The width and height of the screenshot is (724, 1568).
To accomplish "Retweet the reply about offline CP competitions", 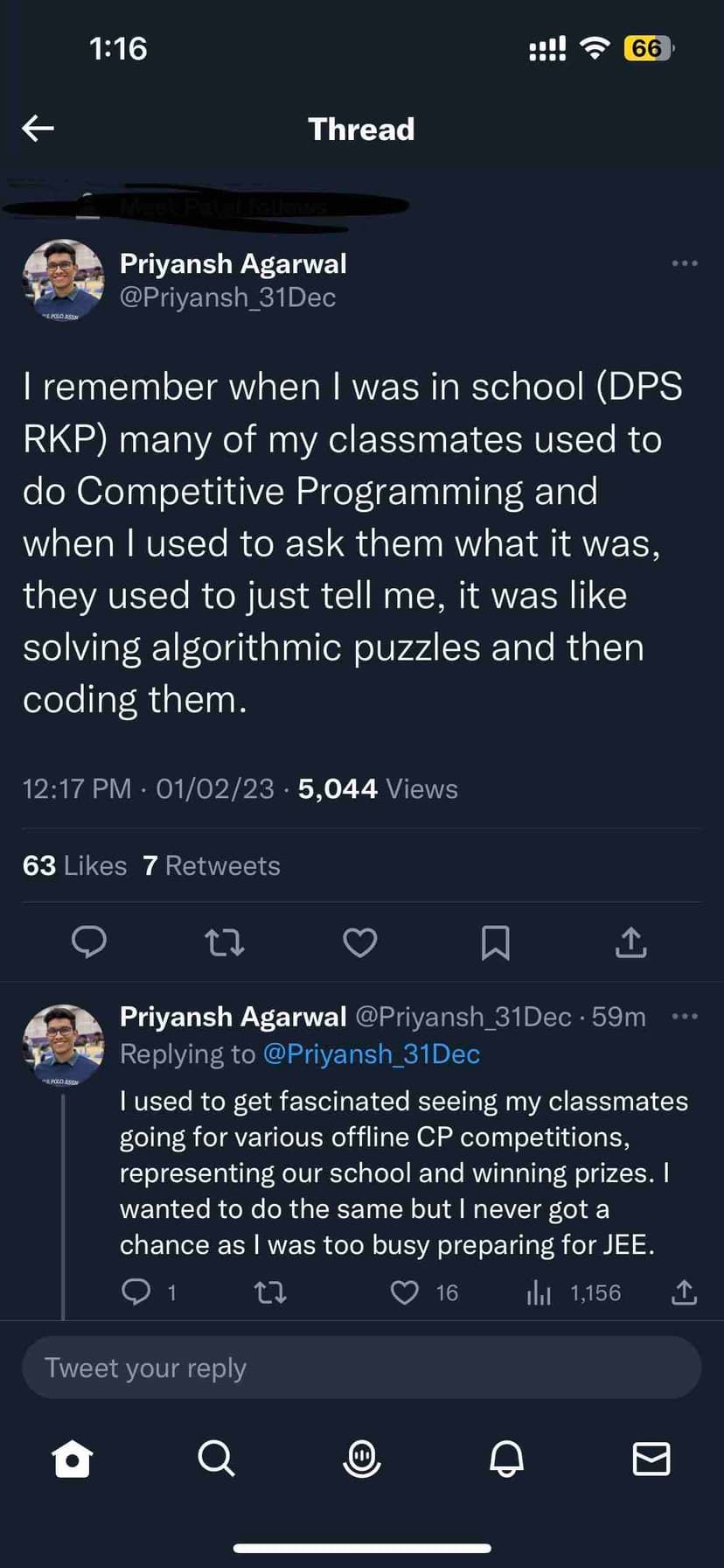I will [x=269, y=1292].
